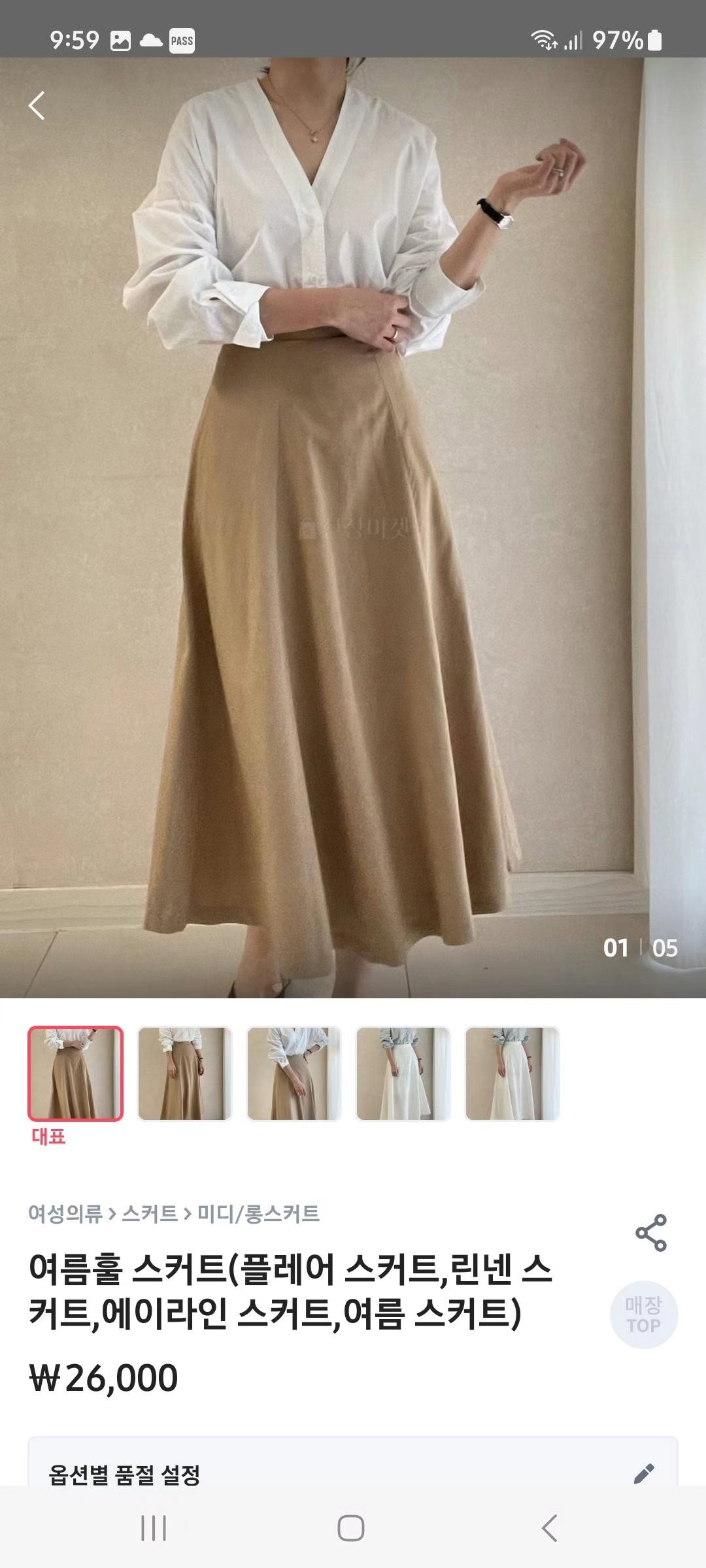This screenshot has height=1568, width=706.
Task: Go to the home screen
Action: (x=351, y=1528)
